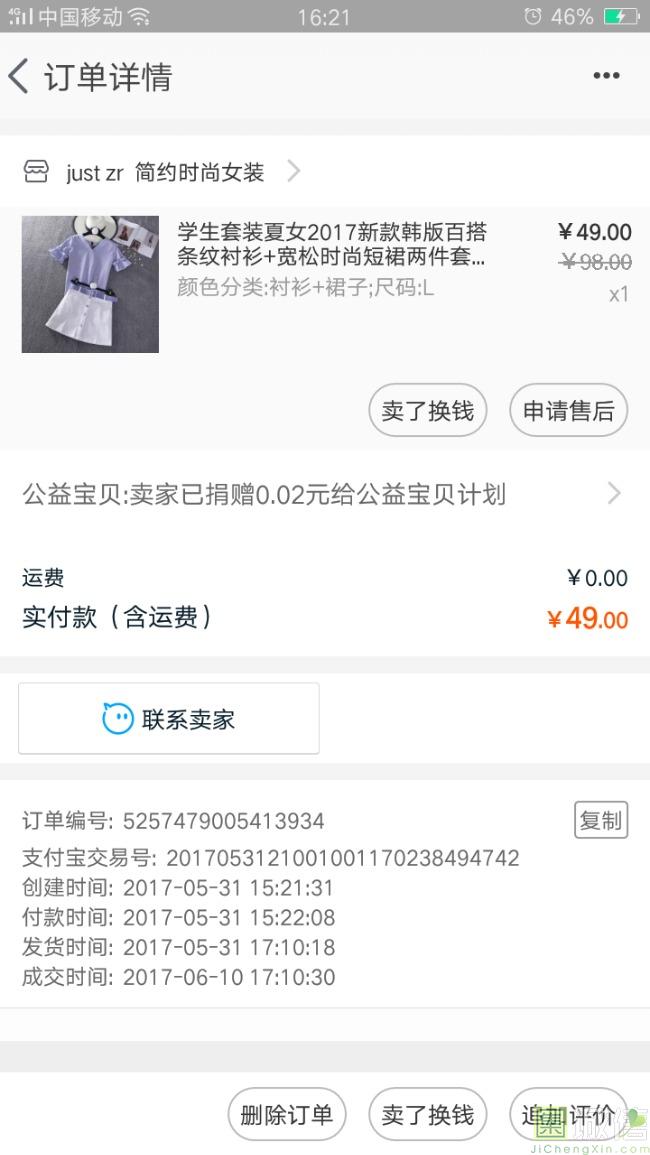Image resolution: width=650 pixels, height=1155 pixels.
Task: Contact the seller via 联系卖家
Action: pos(169,718)
